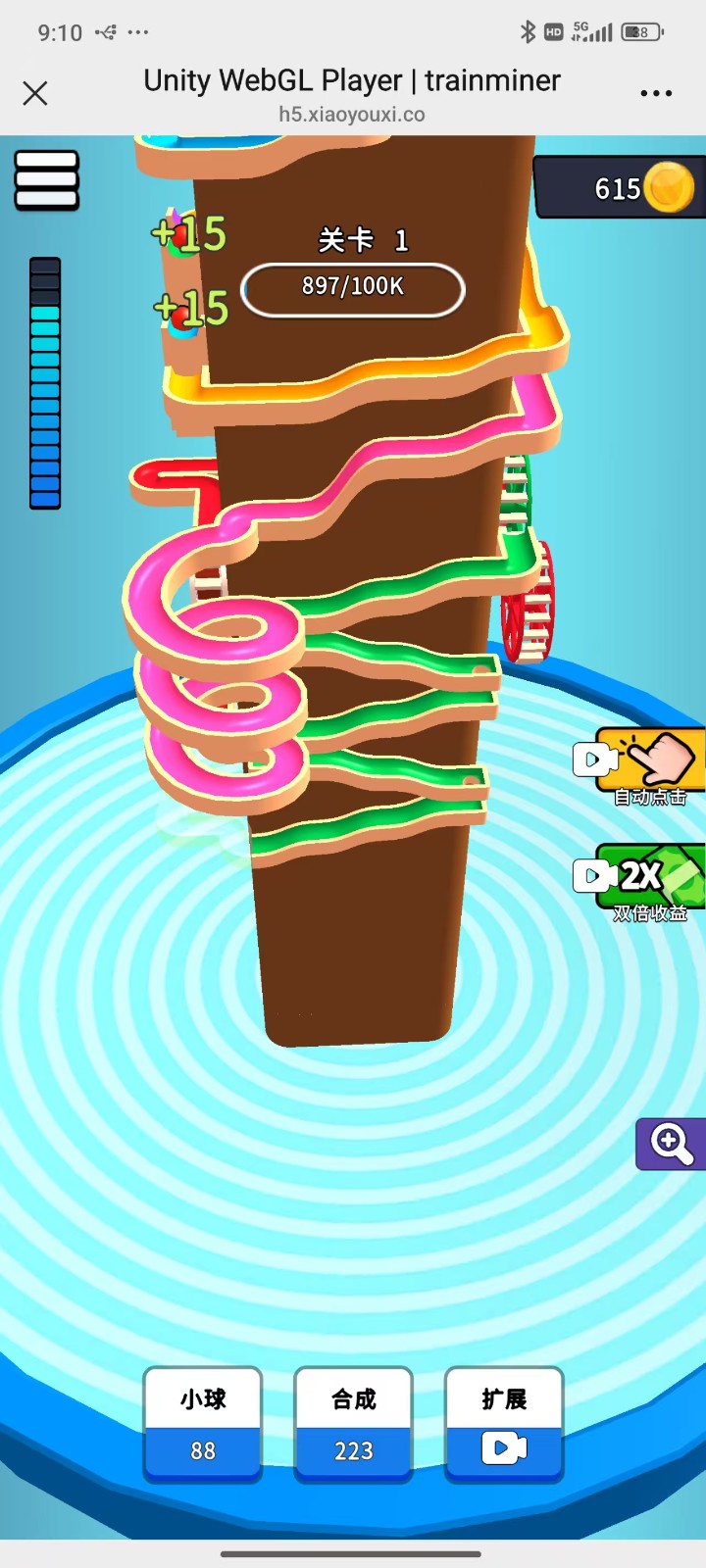This screenshot has height=1568, width=706.
Task: Close the Unity WebGL Player page
Action: (35, 93)
